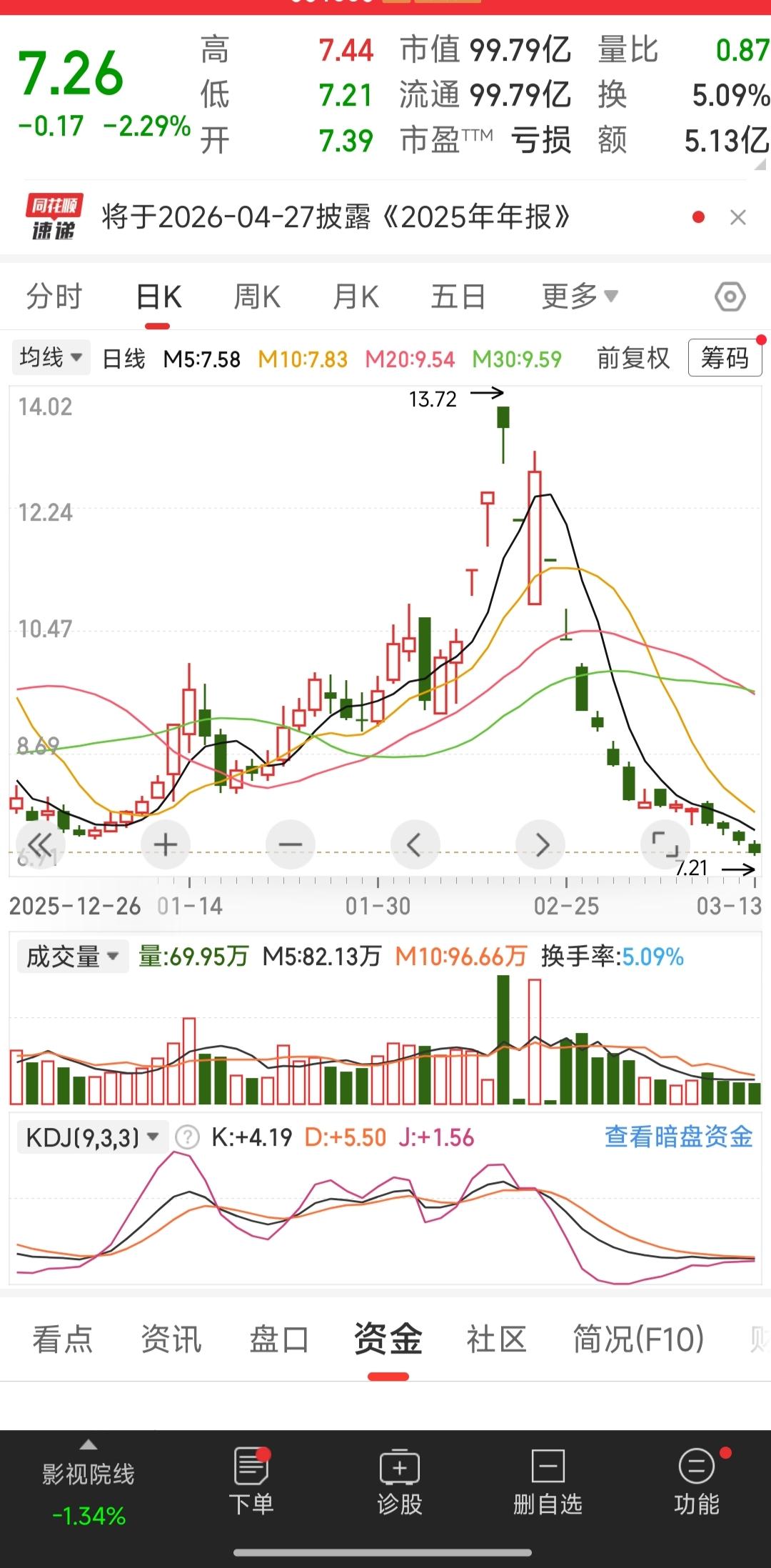The image size is (771, 1568).
Task: Open the 更多 chart period dropdown
Action: click(579, 295)
